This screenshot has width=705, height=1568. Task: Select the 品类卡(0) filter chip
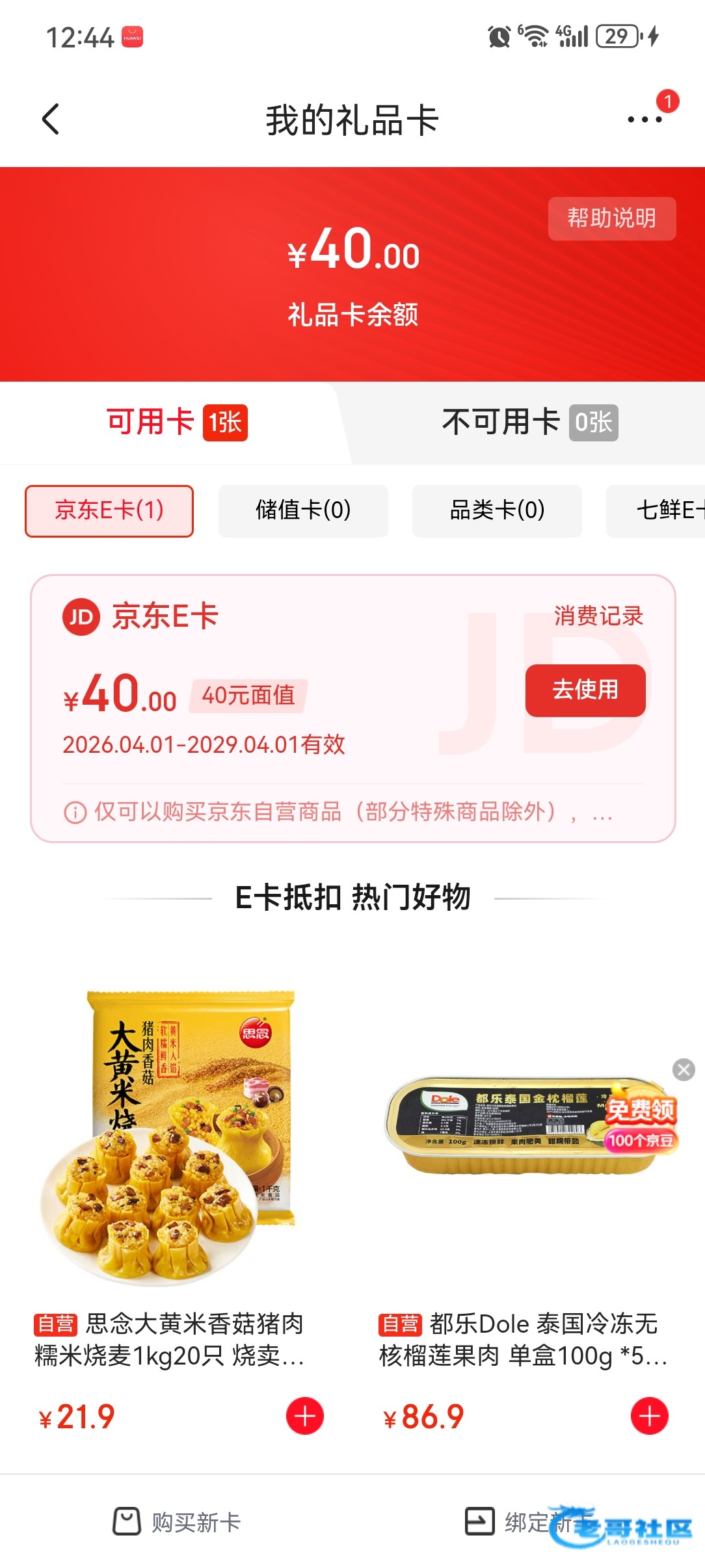497,511
